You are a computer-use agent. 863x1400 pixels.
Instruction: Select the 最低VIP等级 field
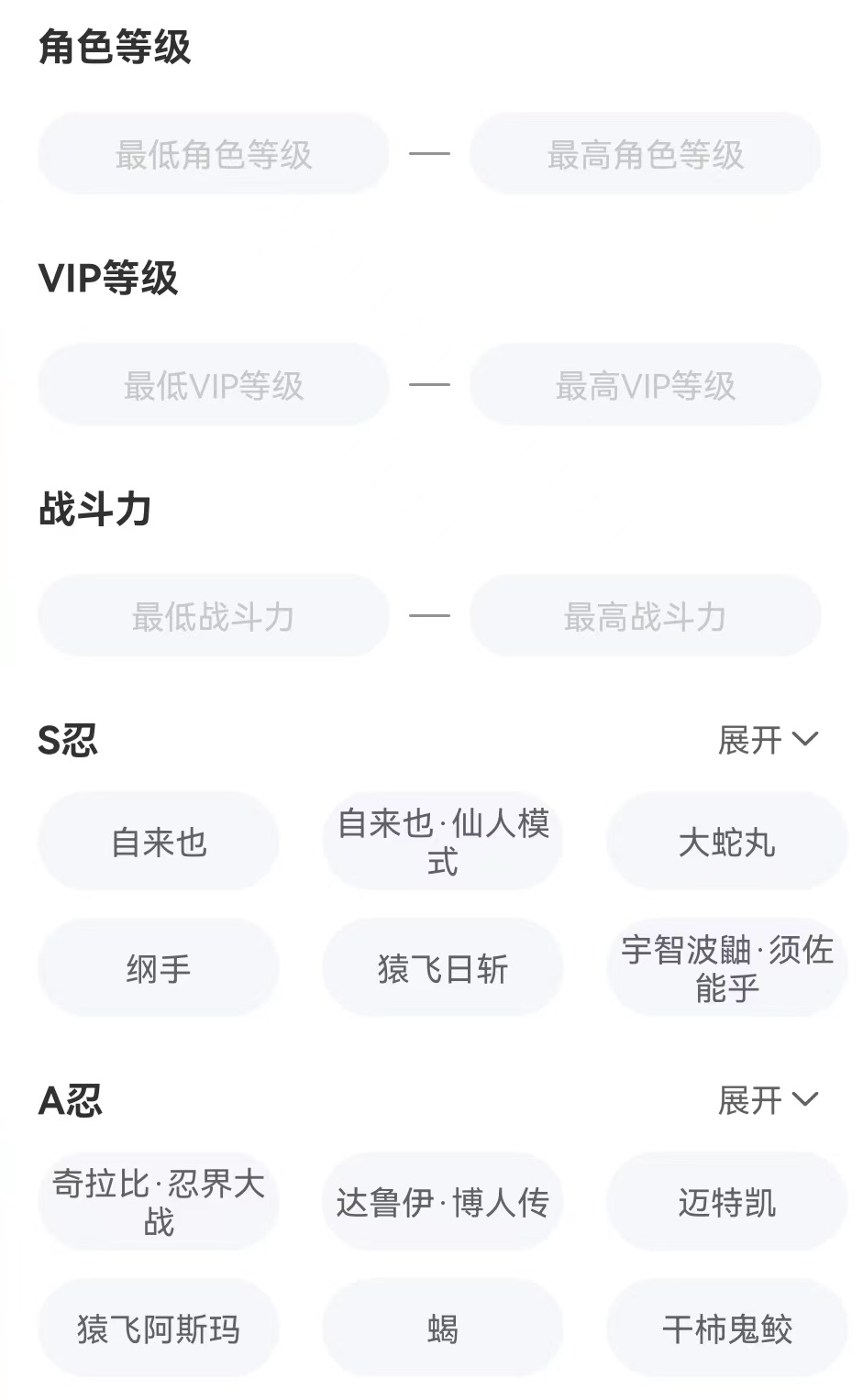213,385
